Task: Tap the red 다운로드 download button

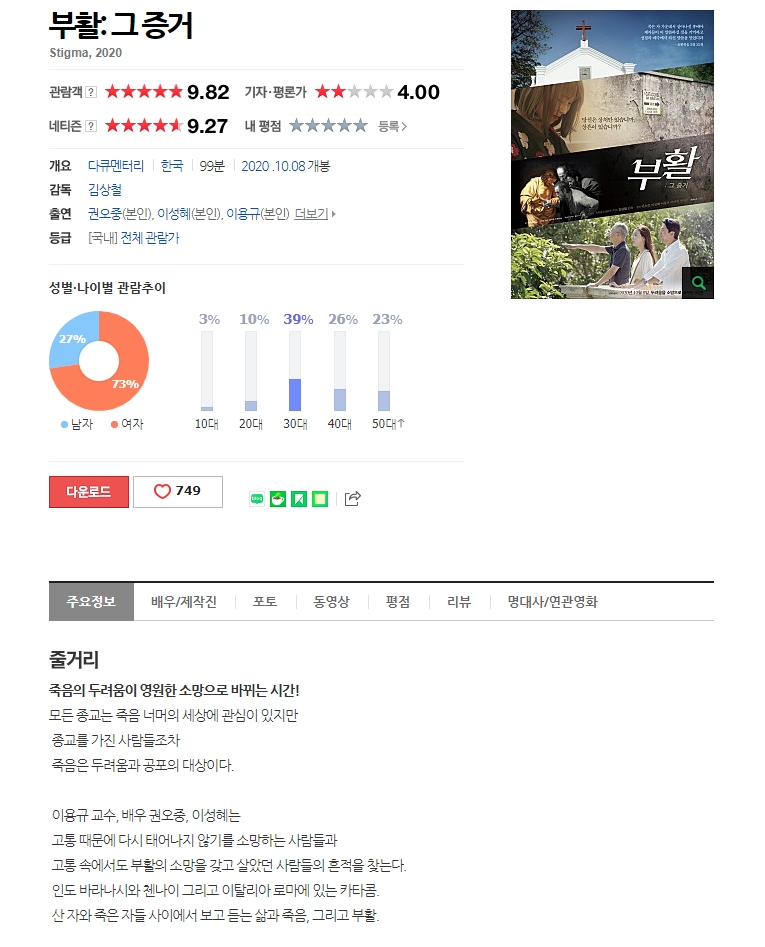Action: tap(88, 491)
